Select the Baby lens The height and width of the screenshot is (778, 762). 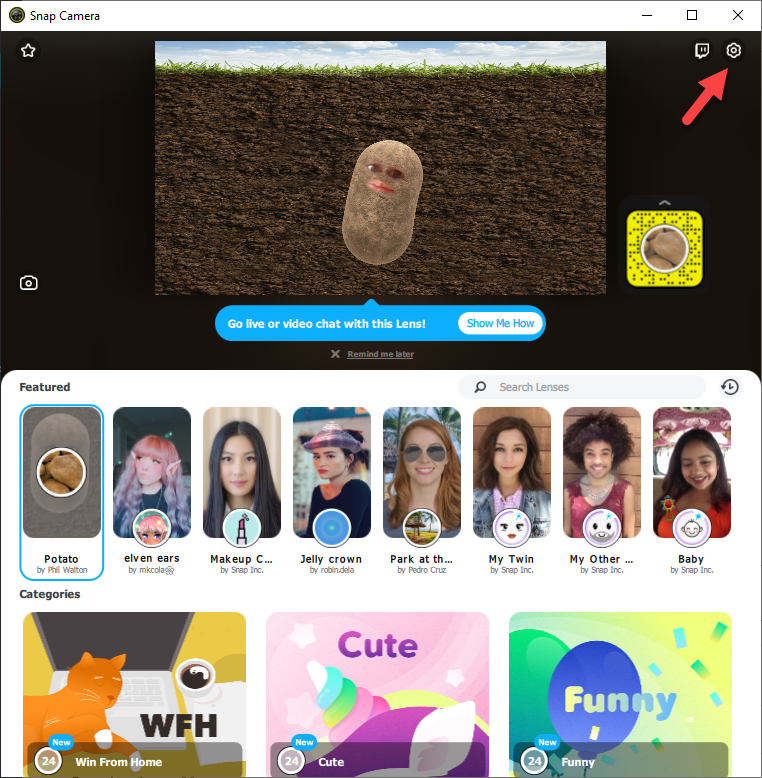point(691,490)
